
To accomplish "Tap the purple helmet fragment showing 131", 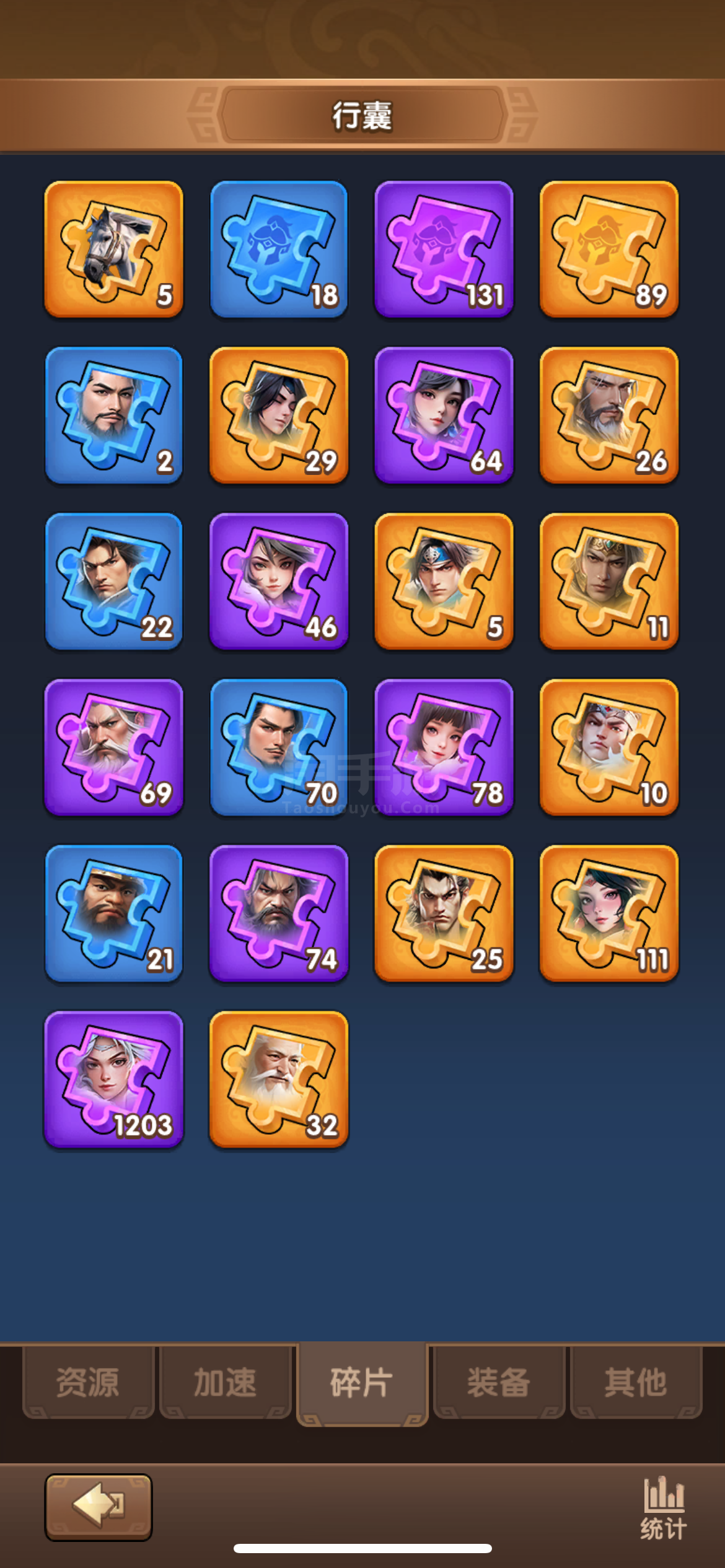I will click(444, 250).
